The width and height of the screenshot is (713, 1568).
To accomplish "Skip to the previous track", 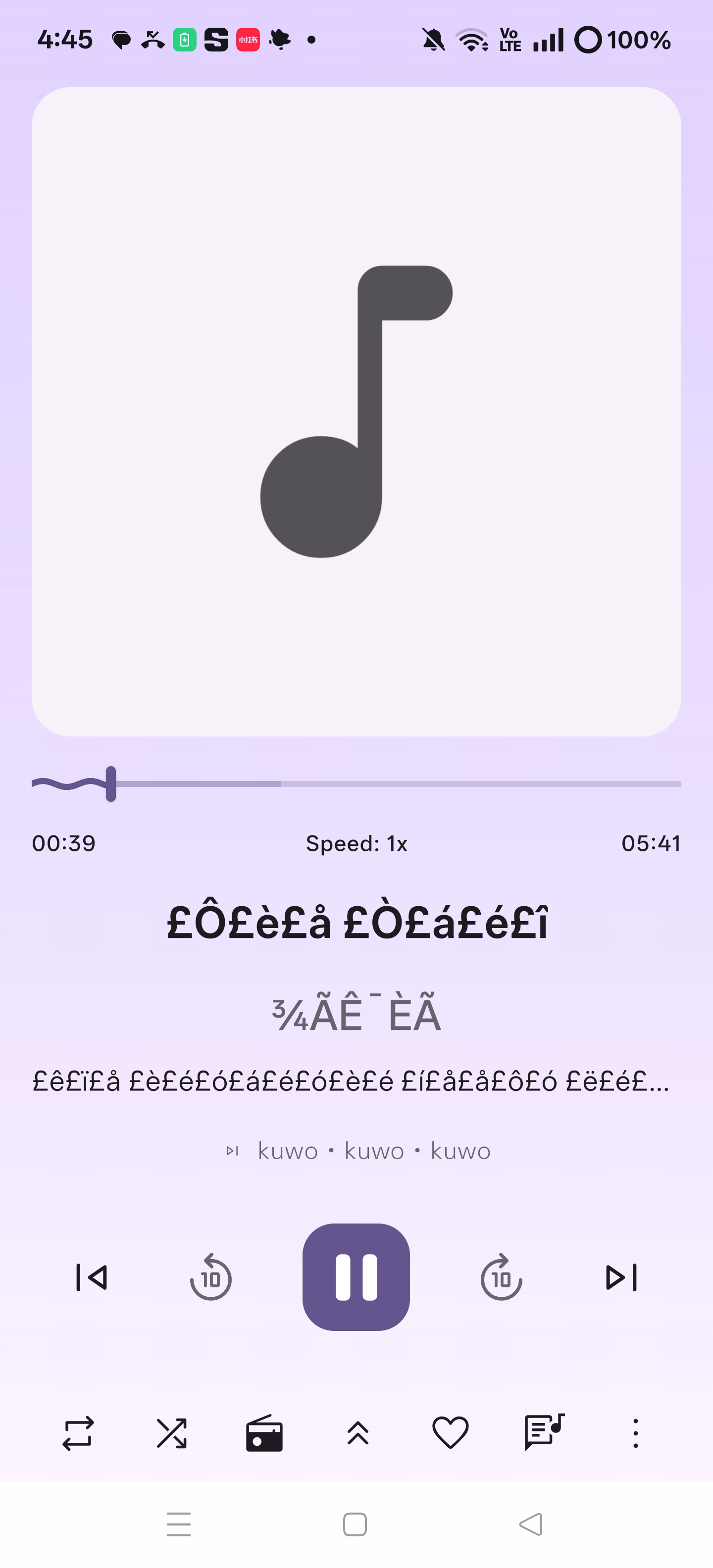I will click(91, 1277).
